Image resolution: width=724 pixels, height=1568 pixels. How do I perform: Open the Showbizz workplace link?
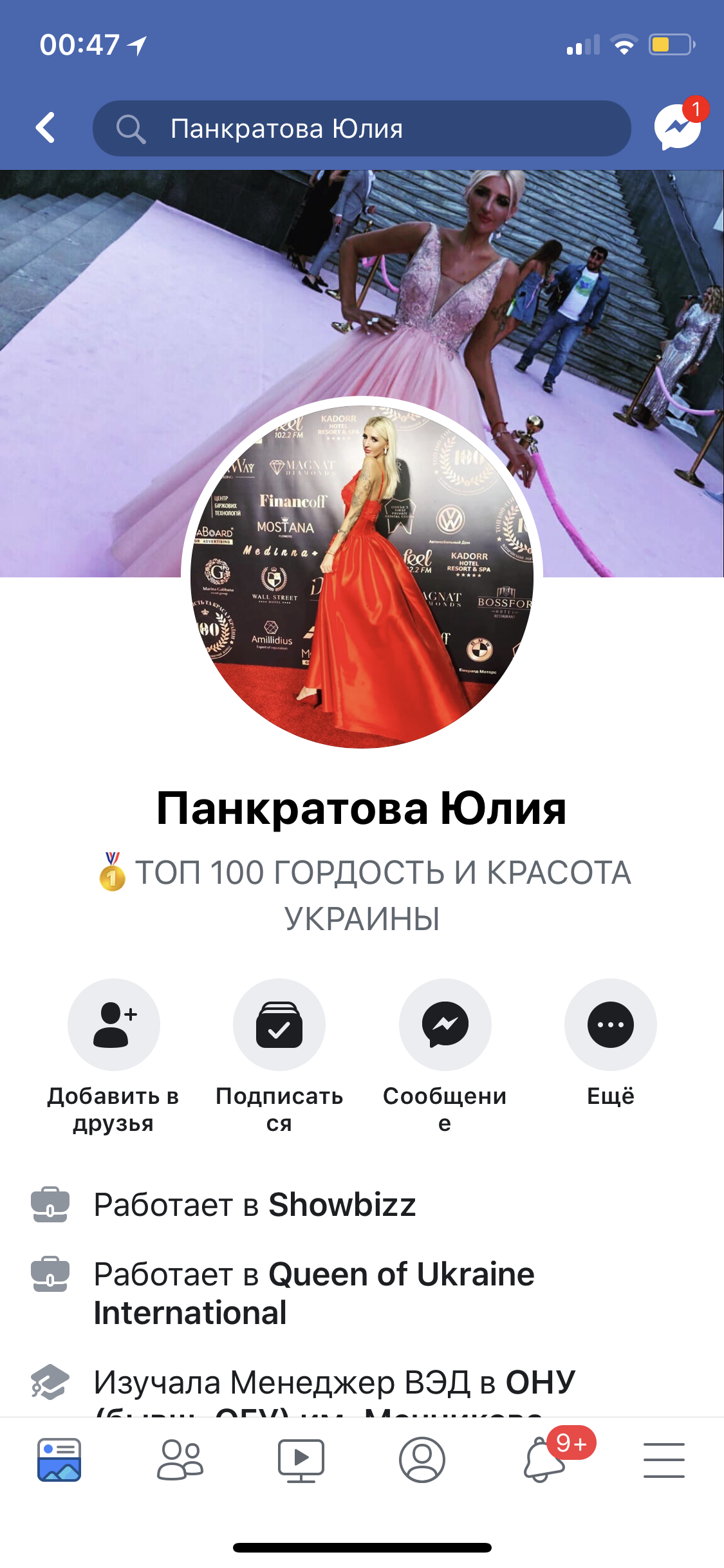(x=342, y=1205)
